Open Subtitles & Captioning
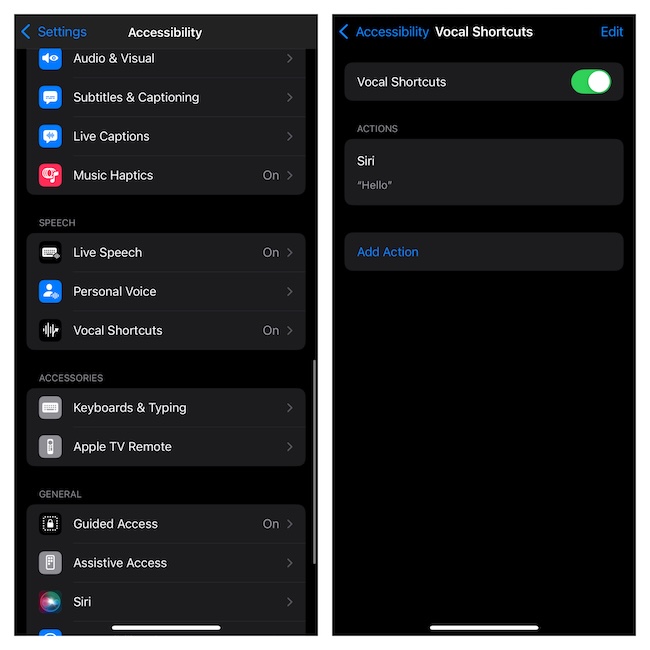Viewport: 650px width, 650px height. pyautogui.click(x=165, y=97)
